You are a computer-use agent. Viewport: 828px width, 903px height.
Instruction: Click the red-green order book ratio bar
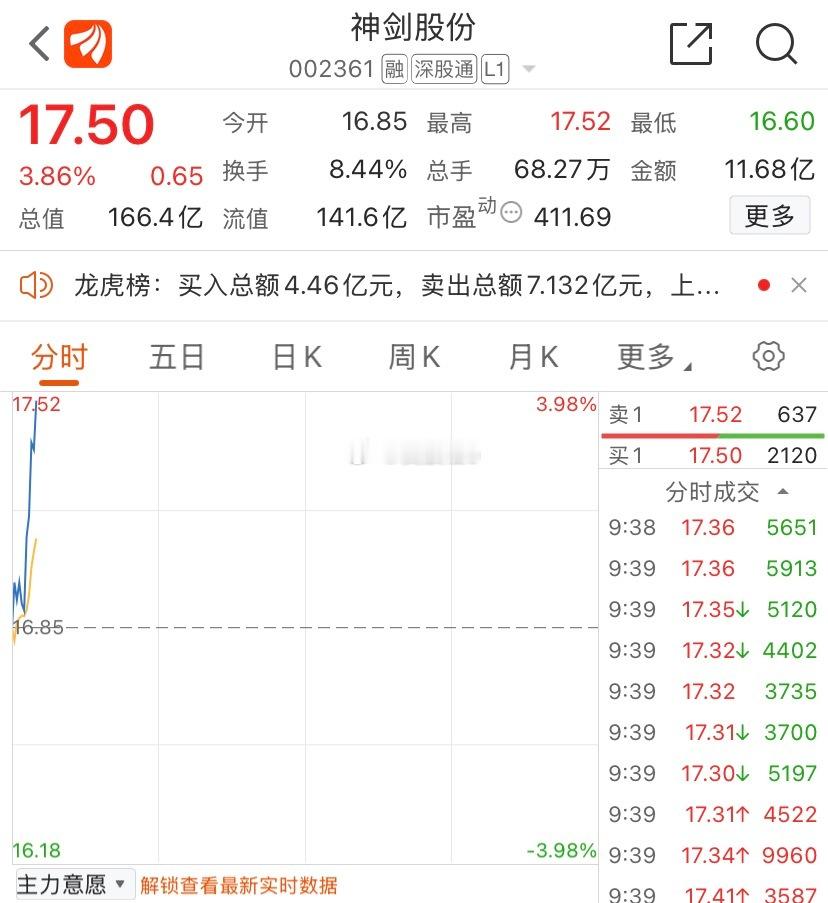click(x=714, y=434)
